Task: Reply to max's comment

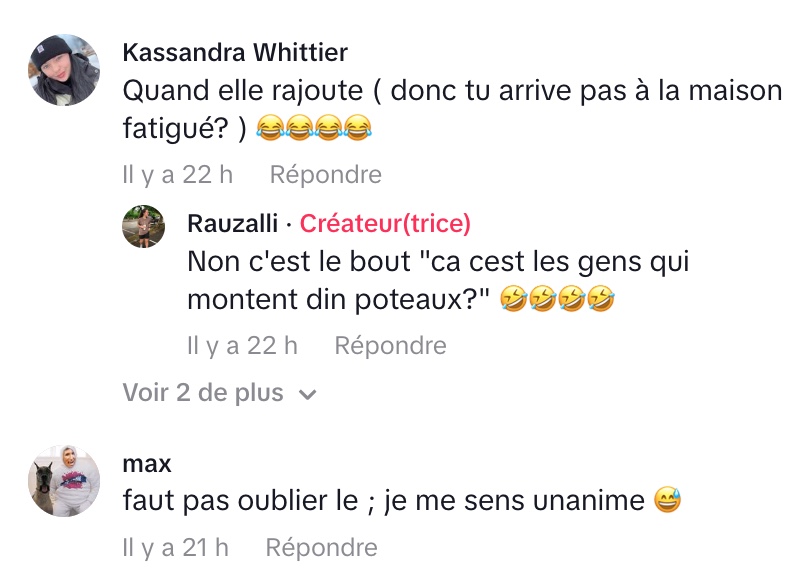Action: point(321,548)
